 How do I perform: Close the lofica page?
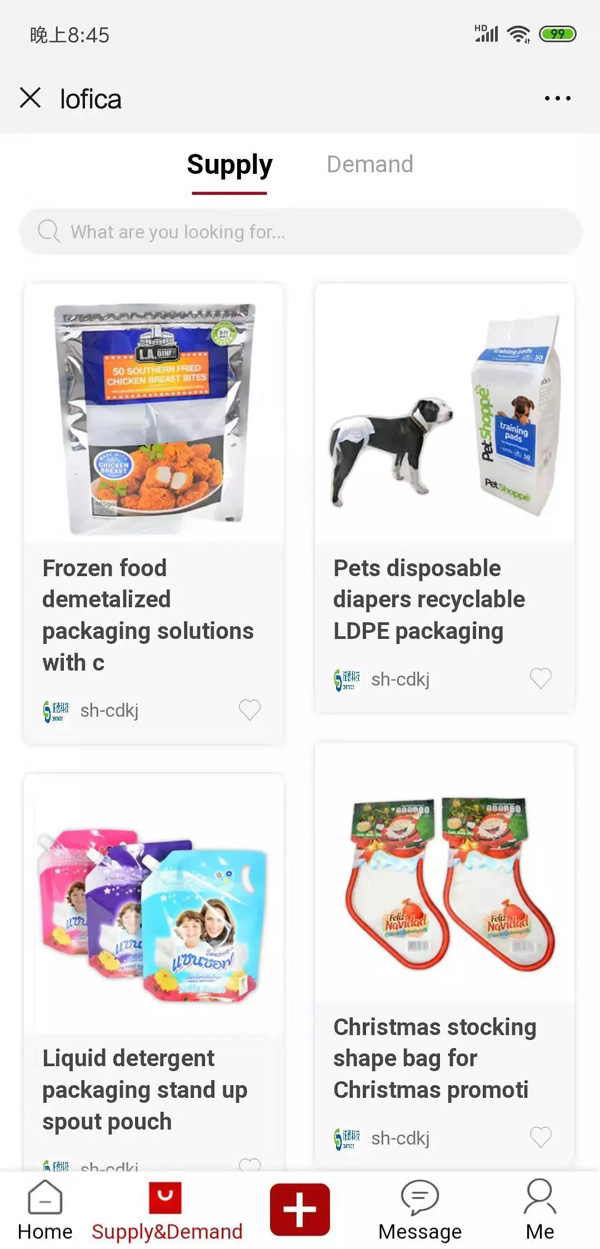coord(31,98)
